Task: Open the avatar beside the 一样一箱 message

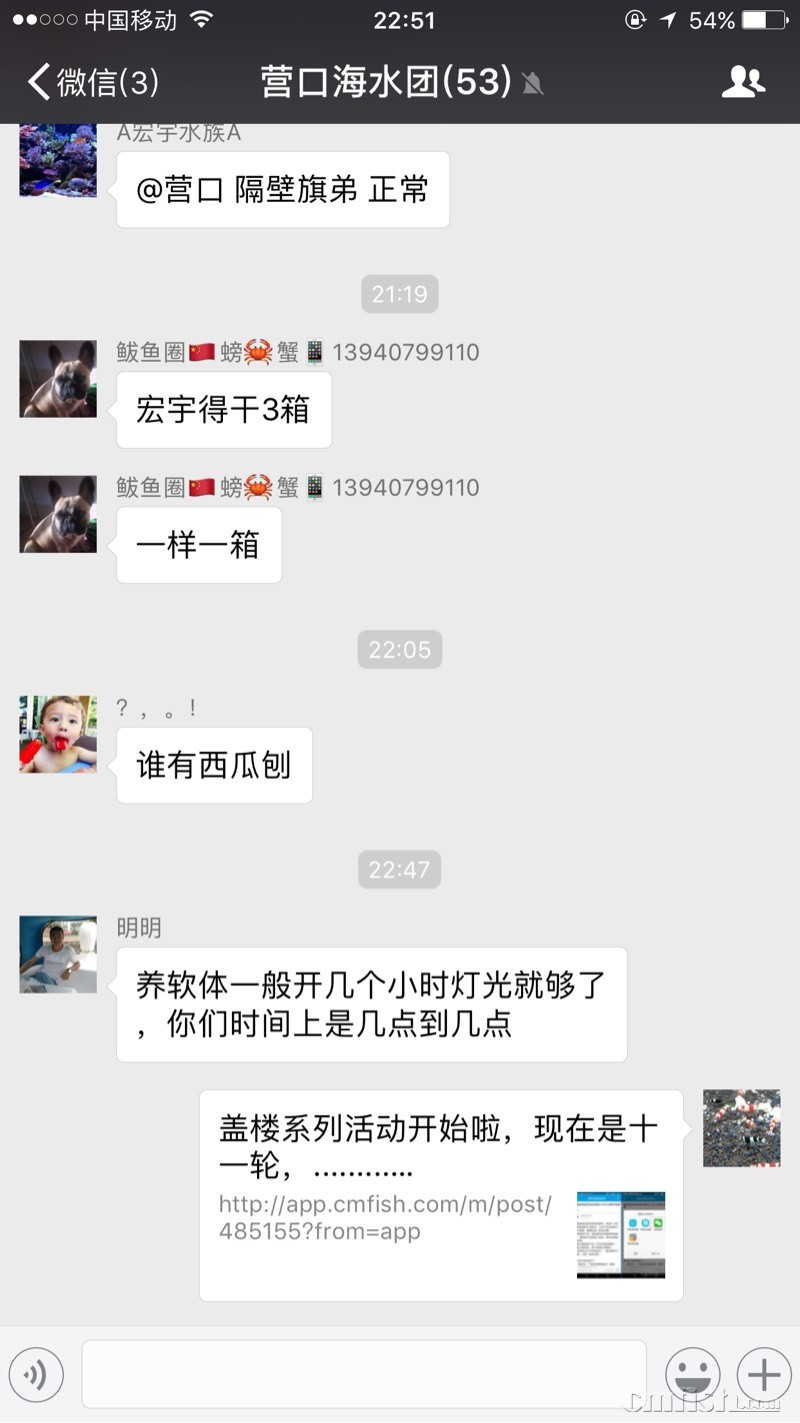Action: (58, 514)
